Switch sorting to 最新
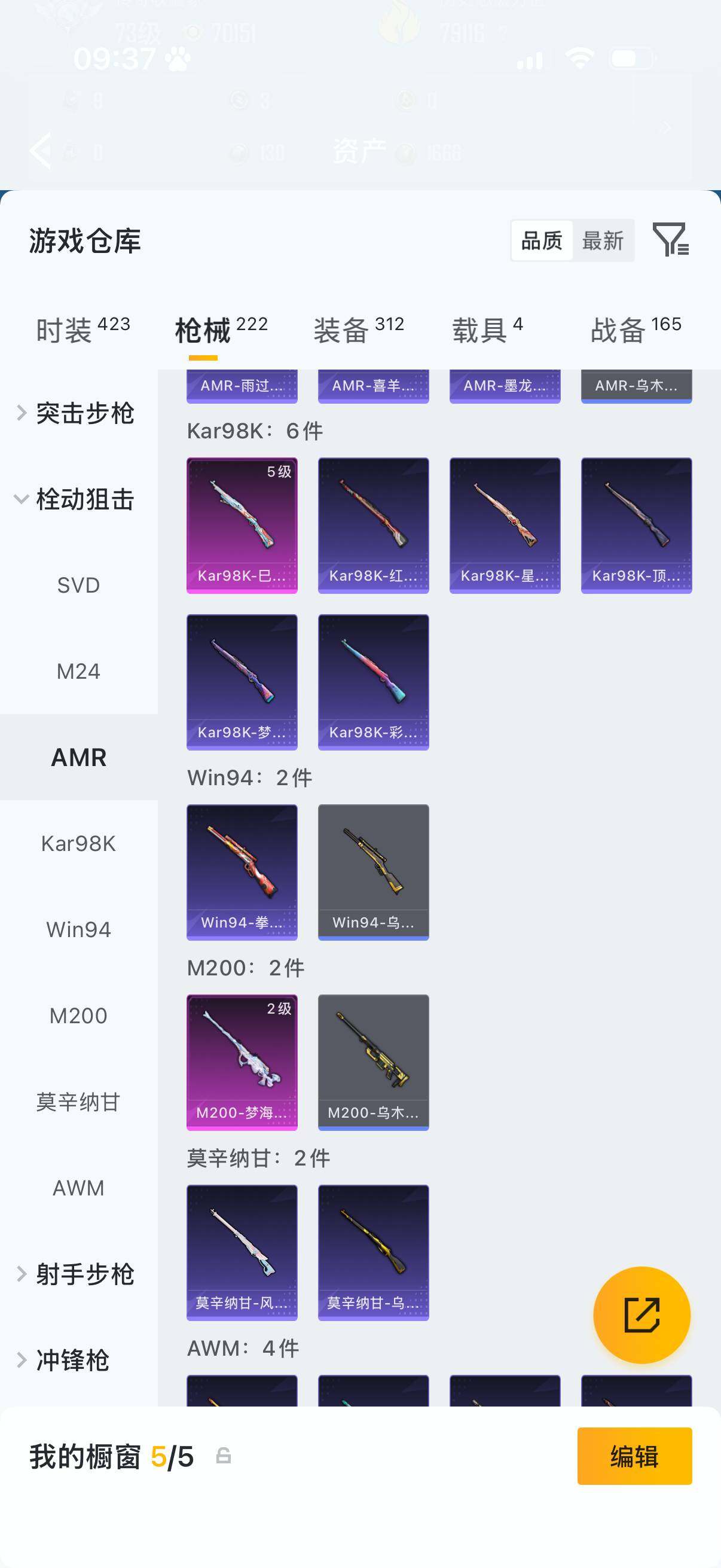This screenshot has width=721, height=1568. [603, 240]
